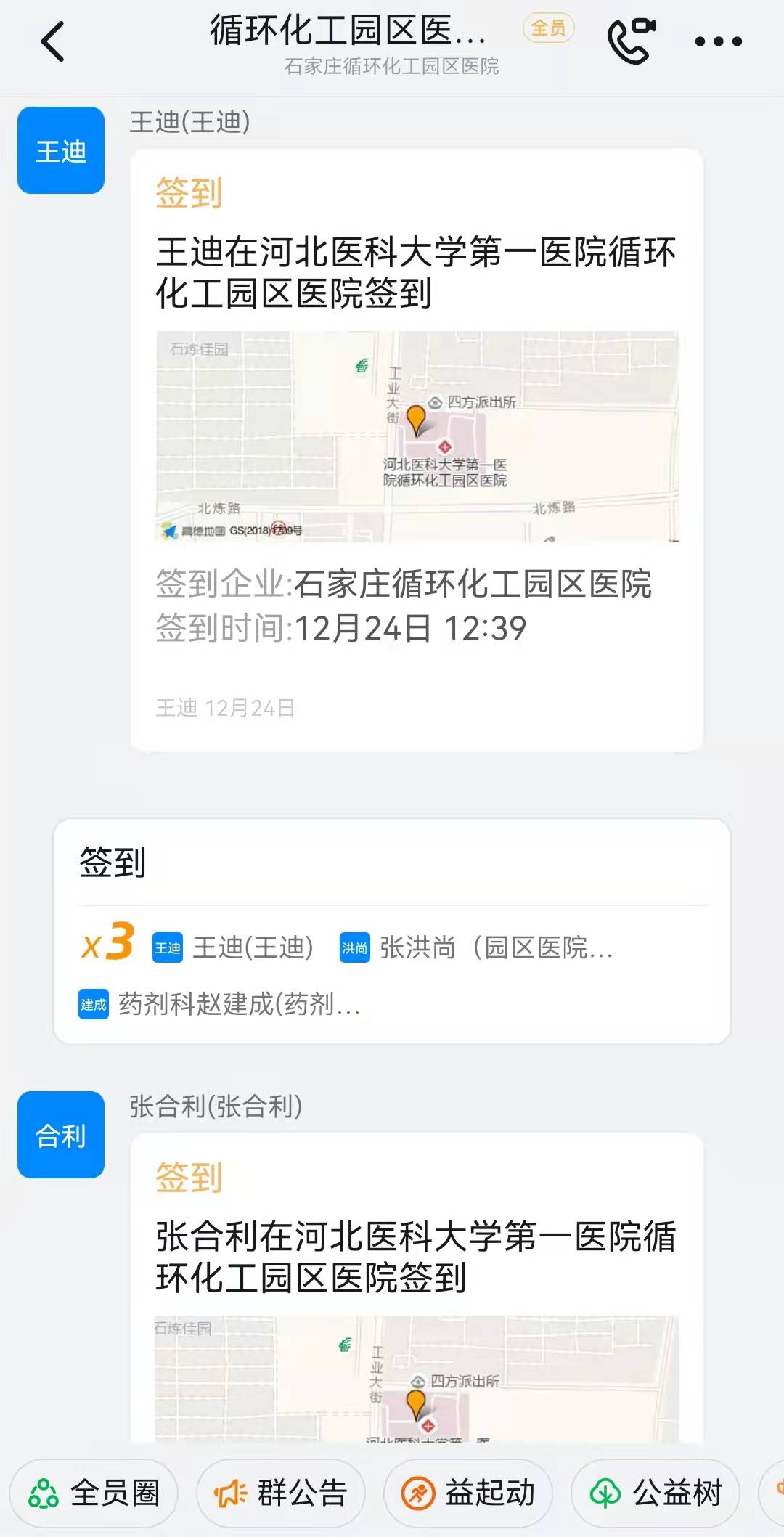Tap the x3 sign-in counter
This screenshot has width=784, height=1537.
click(106, 942)
